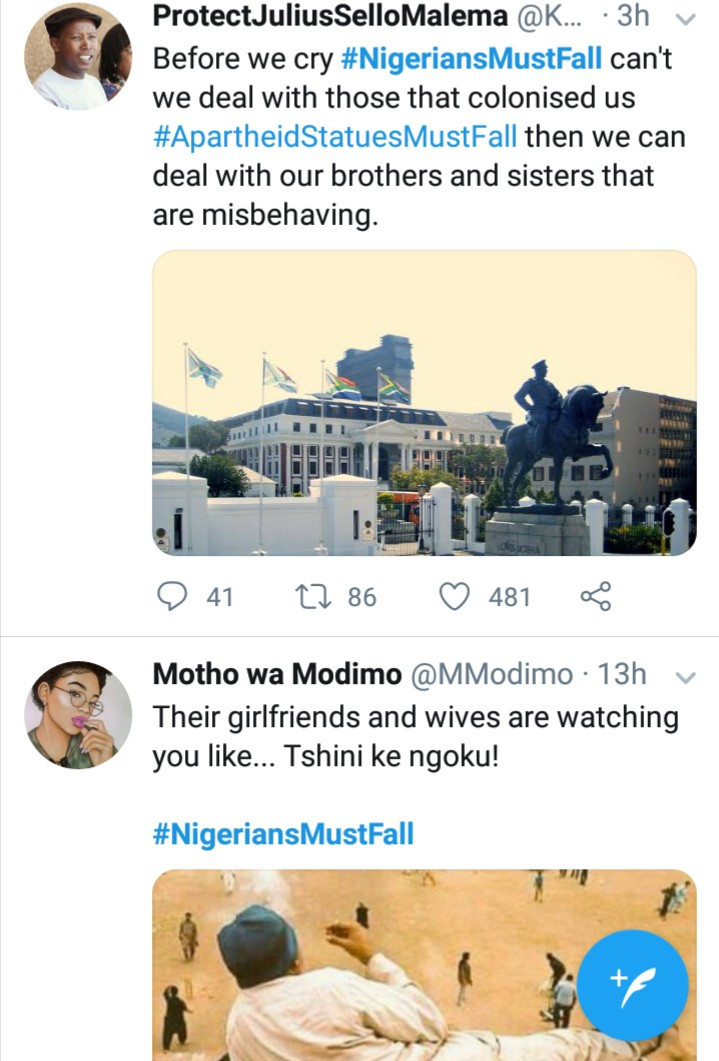Share ProtectJuliusSelloMalema's tweet
Viewport: 719px width, 1061px height.
click(x=595, y=597)
